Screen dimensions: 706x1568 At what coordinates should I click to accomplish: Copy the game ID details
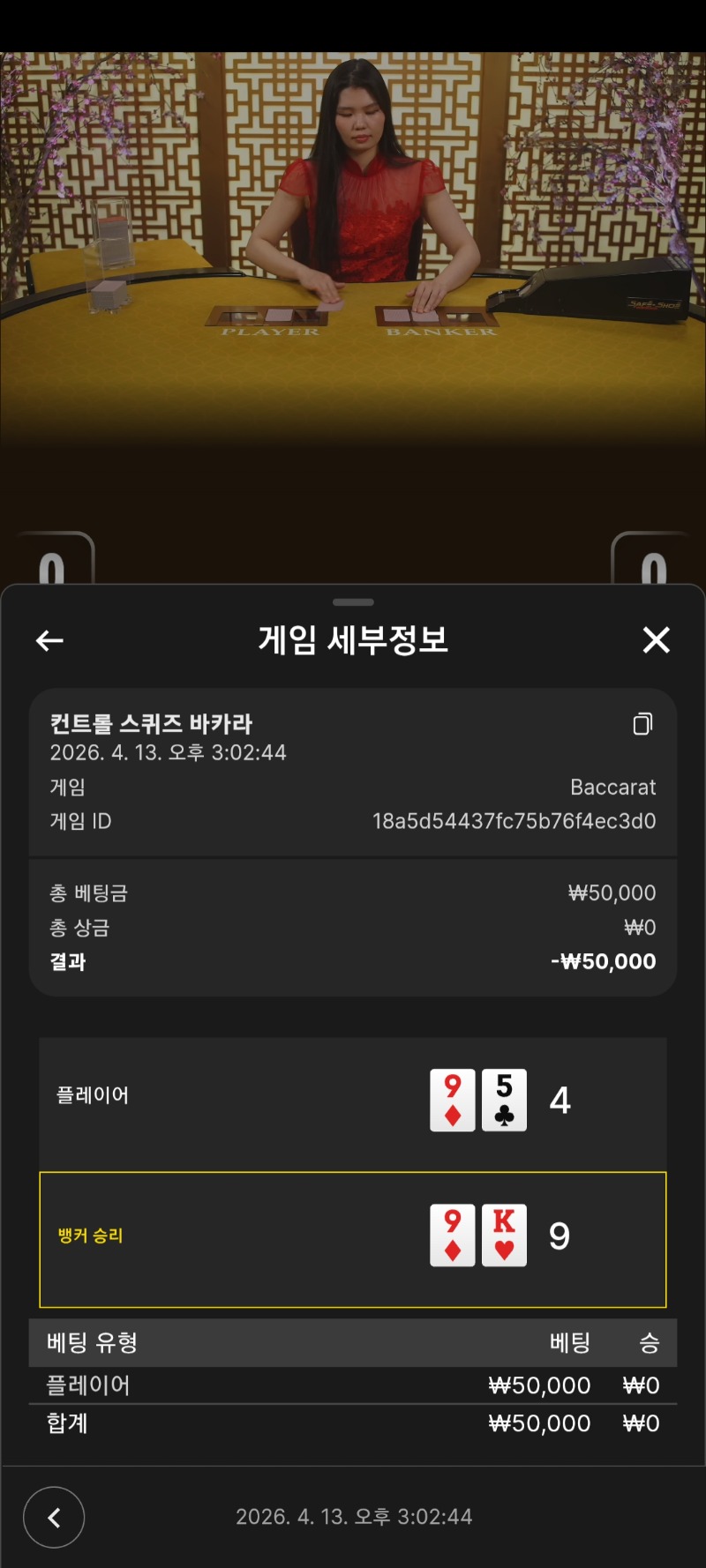tap(642, 724)
